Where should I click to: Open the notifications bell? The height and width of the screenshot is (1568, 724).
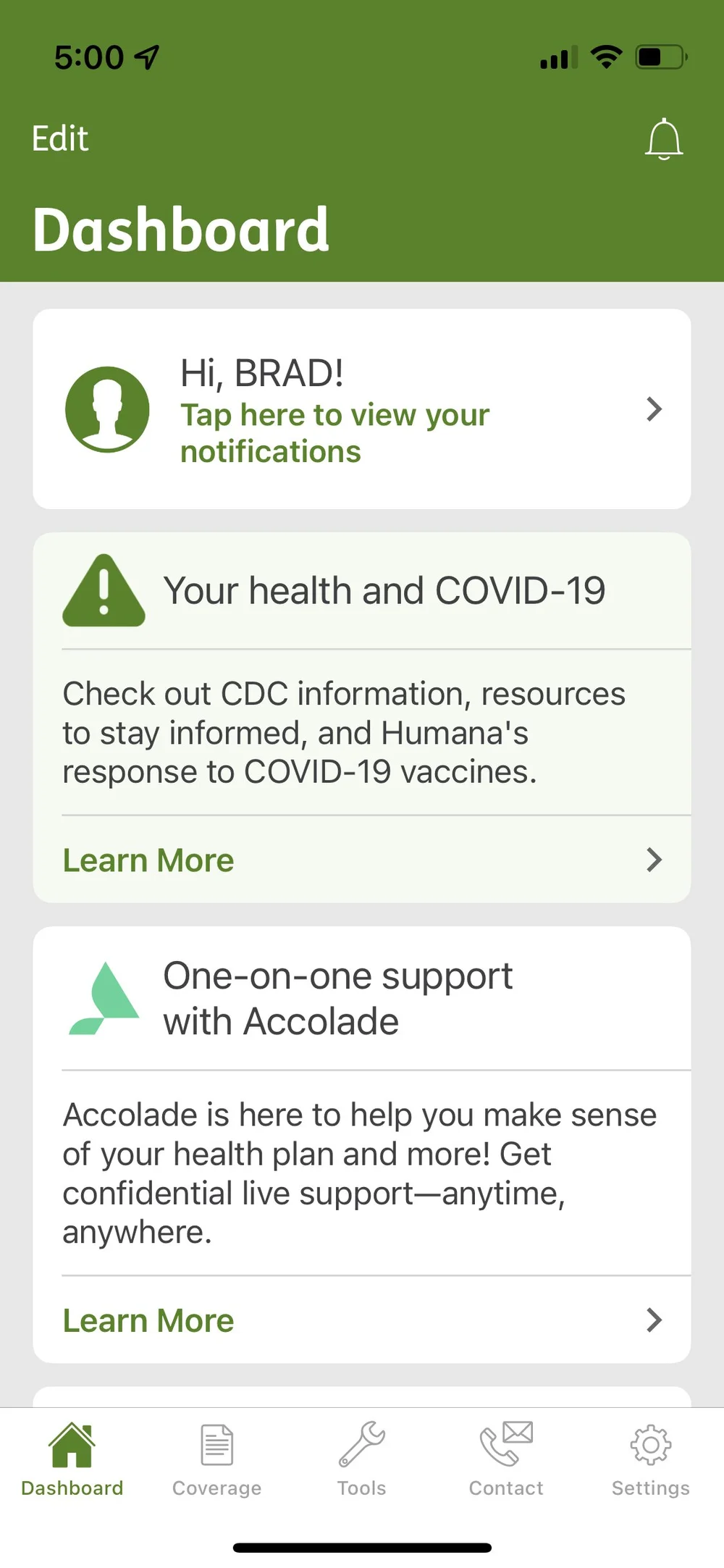click(663, 140)
